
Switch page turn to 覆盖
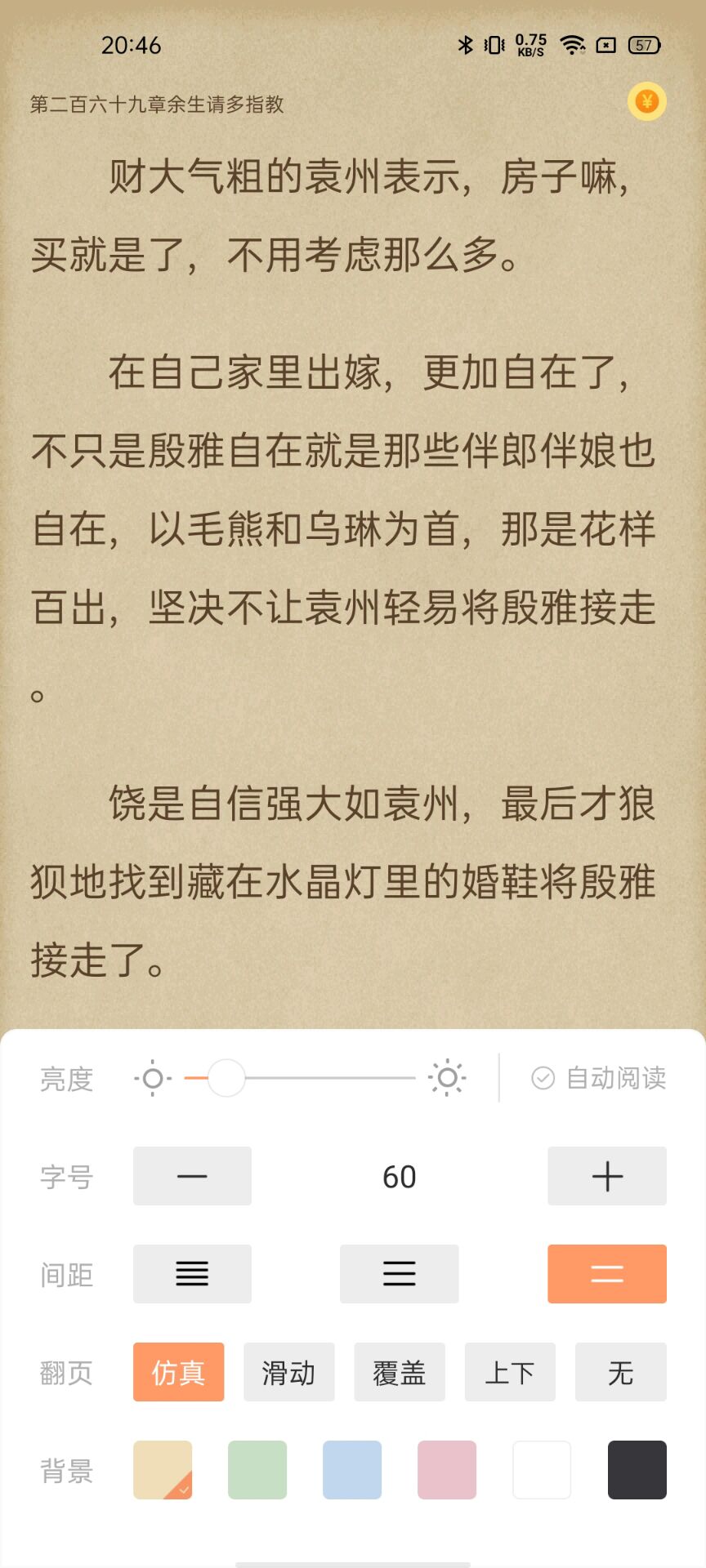click(400, 1372)
